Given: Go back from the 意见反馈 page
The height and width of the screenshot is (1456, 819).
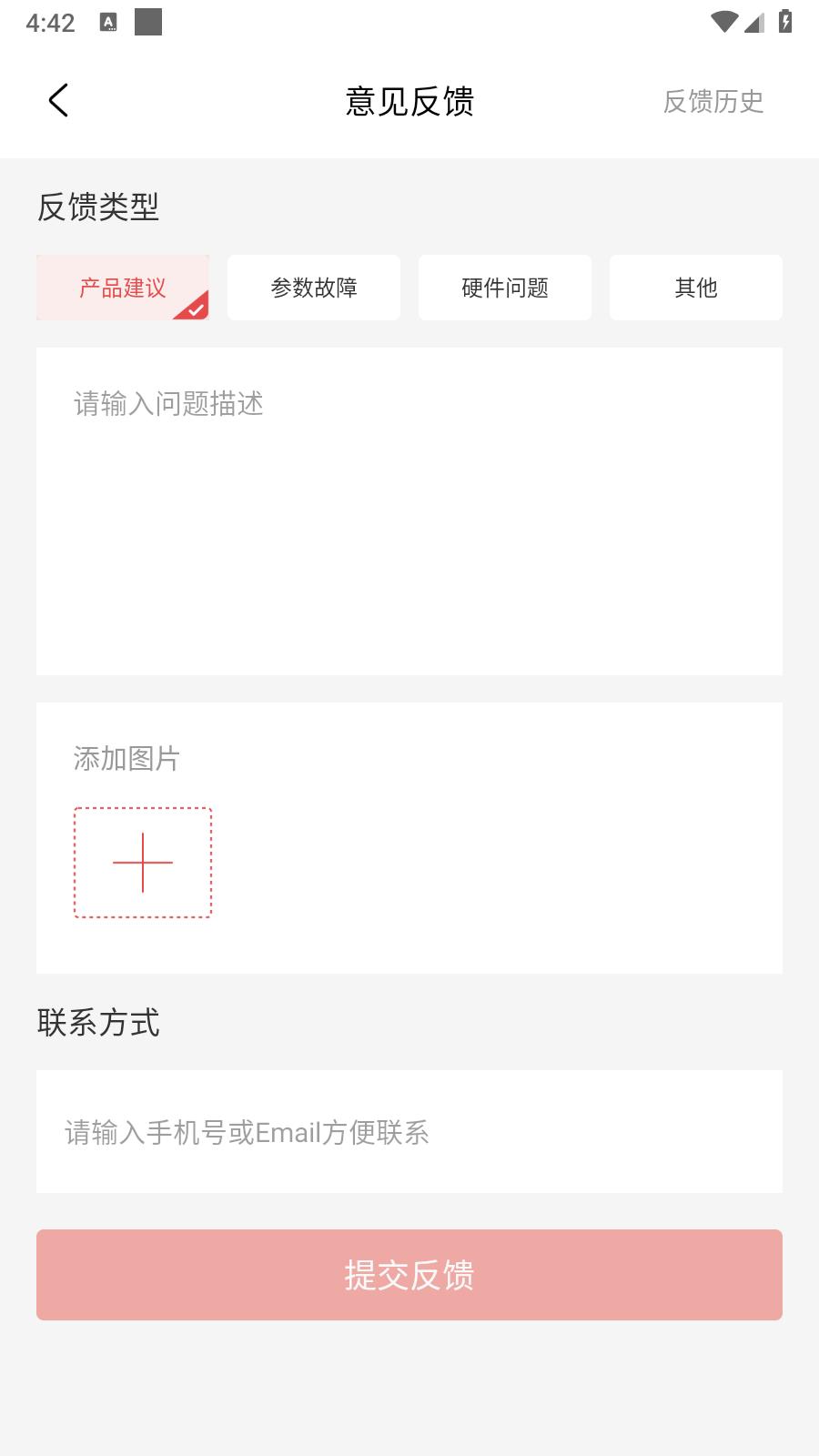Looking at the screenshot, I should 58,101.
